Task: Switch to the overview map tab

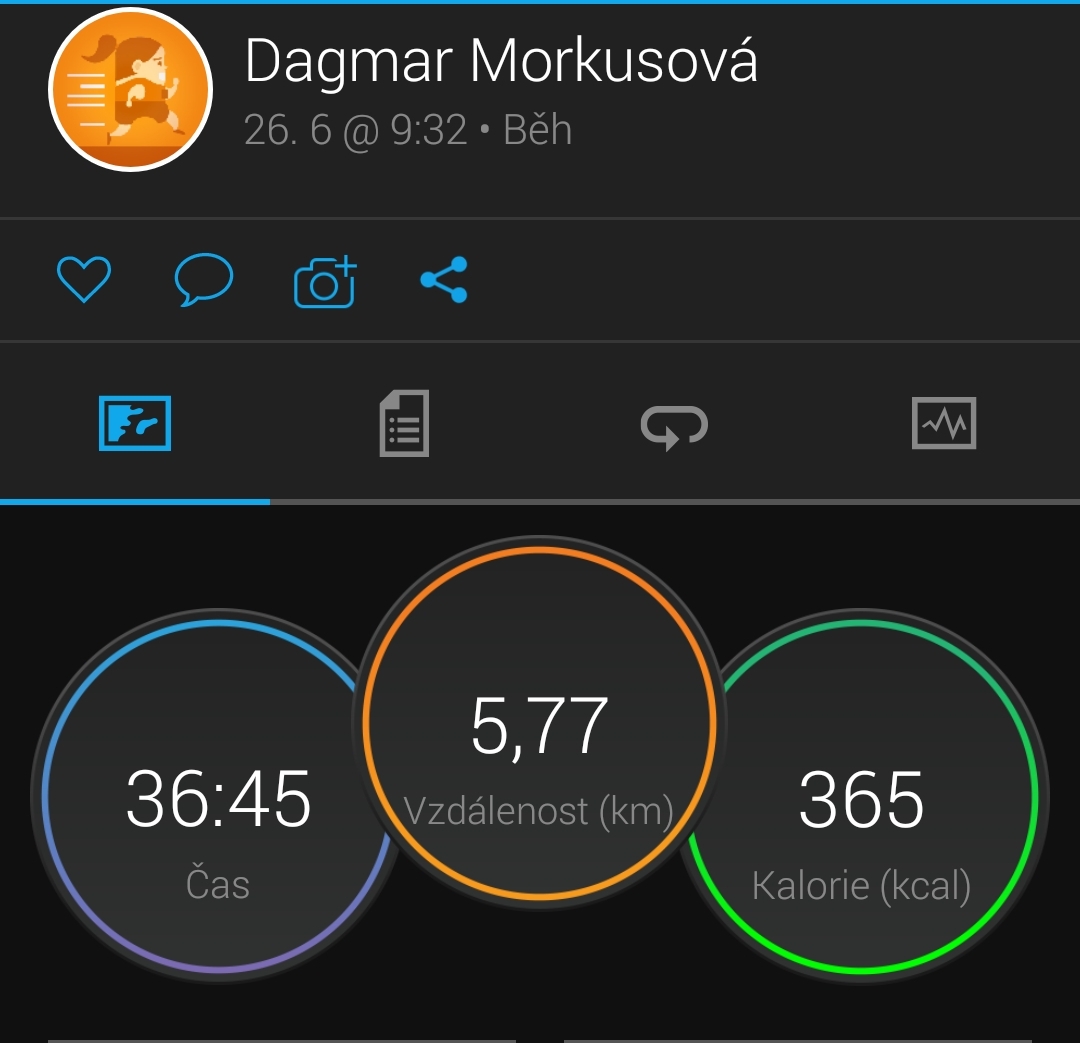Action: tap(135, 424)
